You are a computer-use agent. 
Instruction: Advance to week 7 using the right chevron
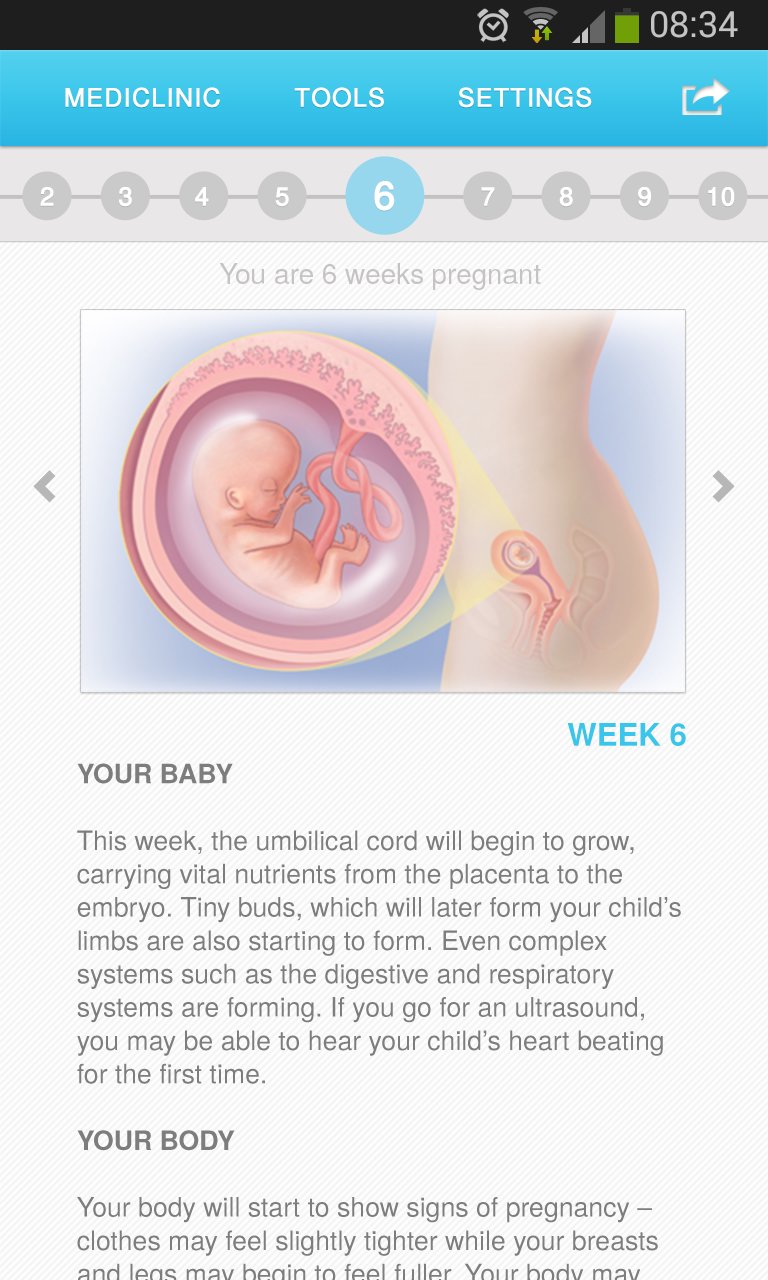(723, 486)
